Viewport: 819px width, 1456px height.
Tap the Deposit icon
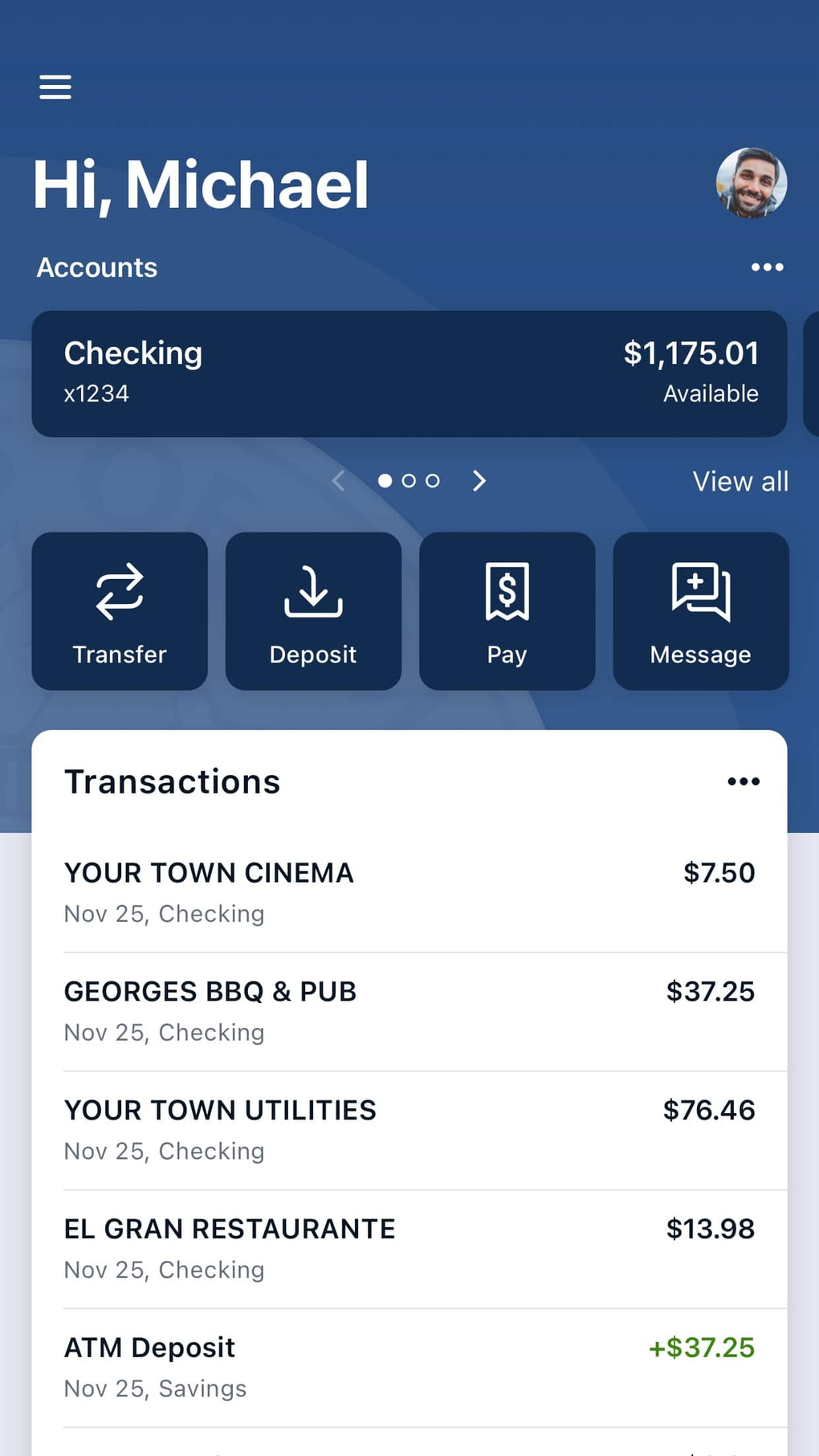[312, 594]
